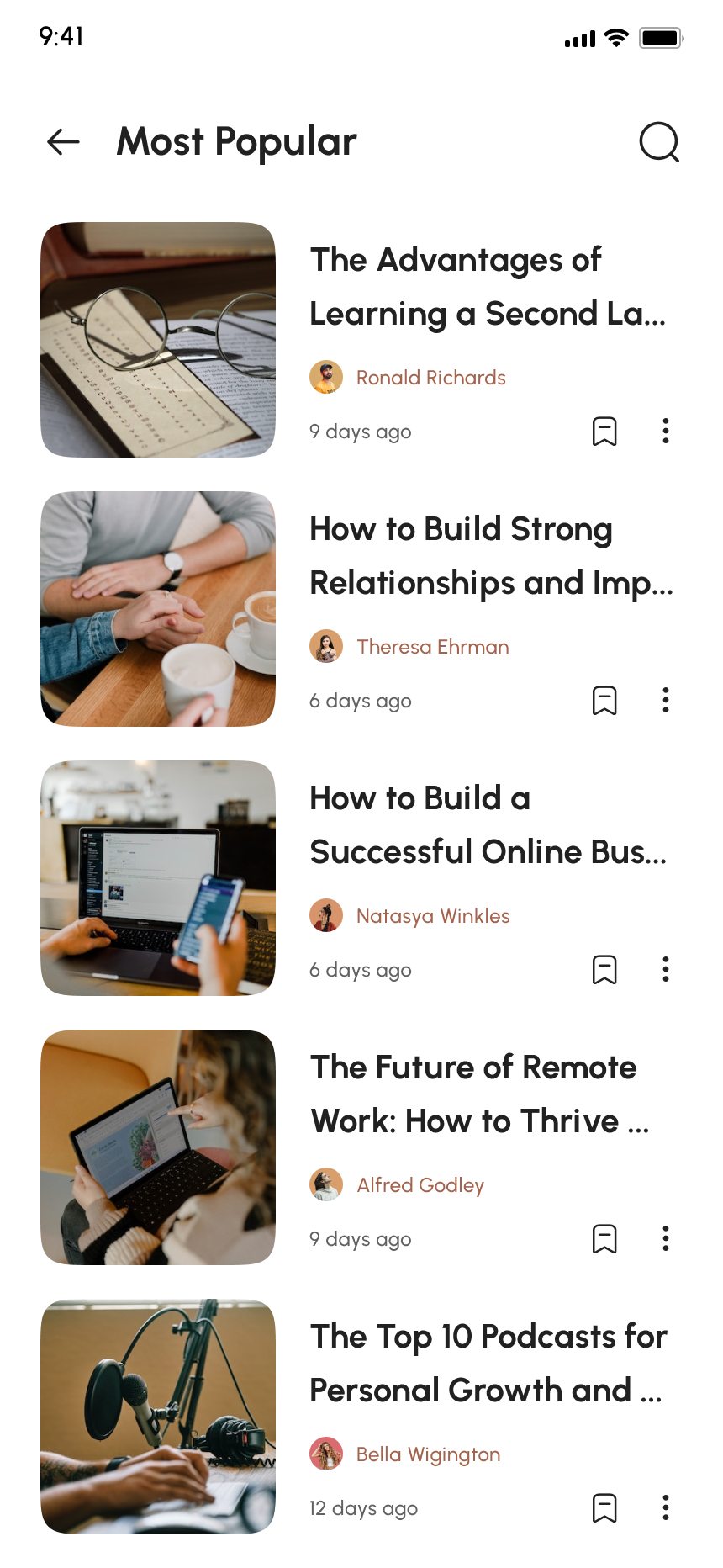The image size is (723, 1568).
Task: Save Natasya Winkles' article to bookmarks
Action: click(x=604, y=970)
